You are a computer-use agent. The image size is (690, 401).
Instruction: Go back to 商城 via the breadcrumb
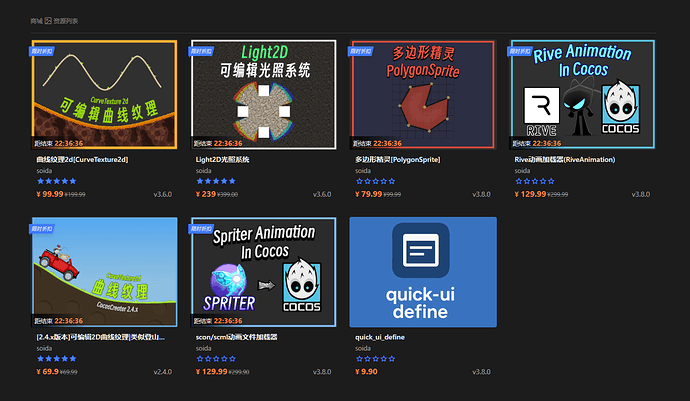pyautogui.click(x=36, y=20)
